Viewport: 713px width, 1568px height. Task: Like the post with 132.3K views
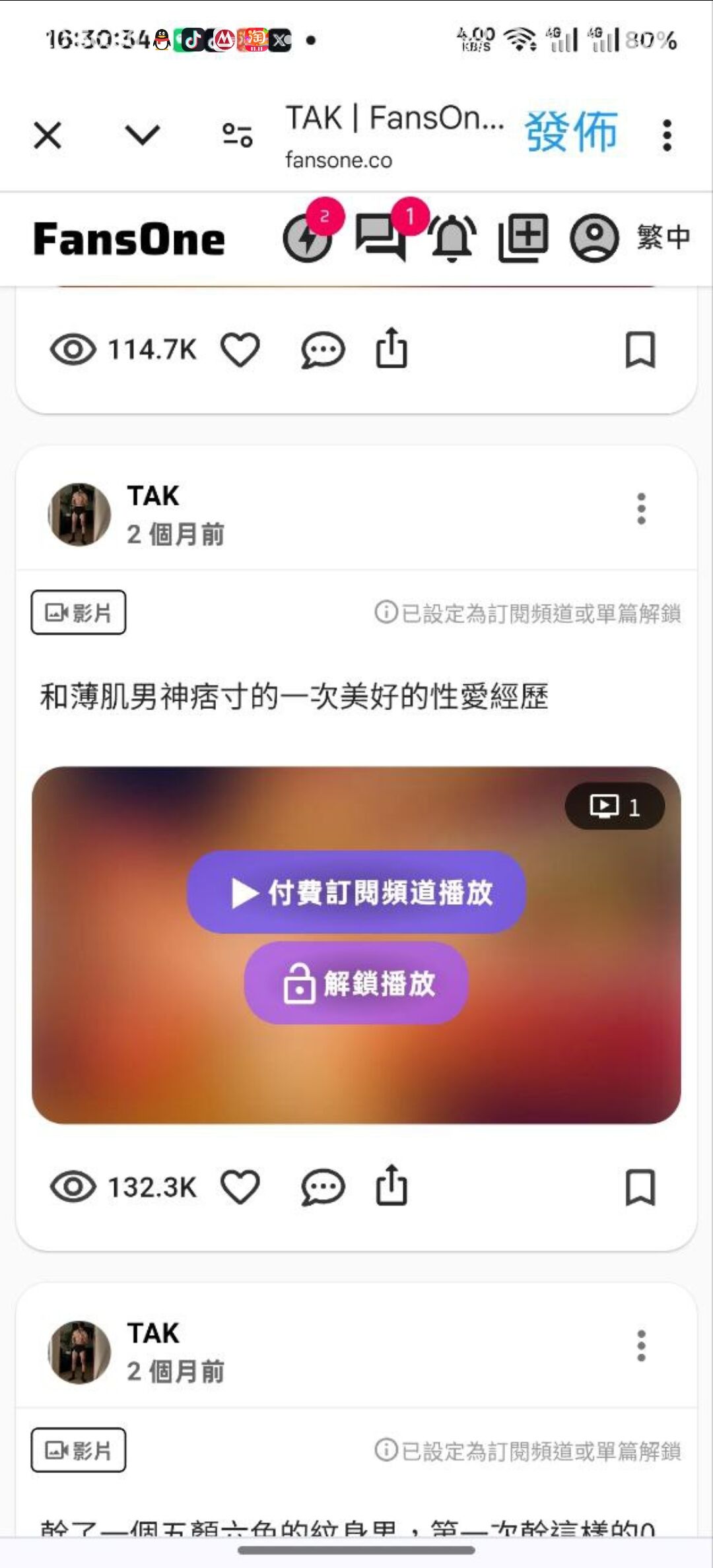point(240,1187)
